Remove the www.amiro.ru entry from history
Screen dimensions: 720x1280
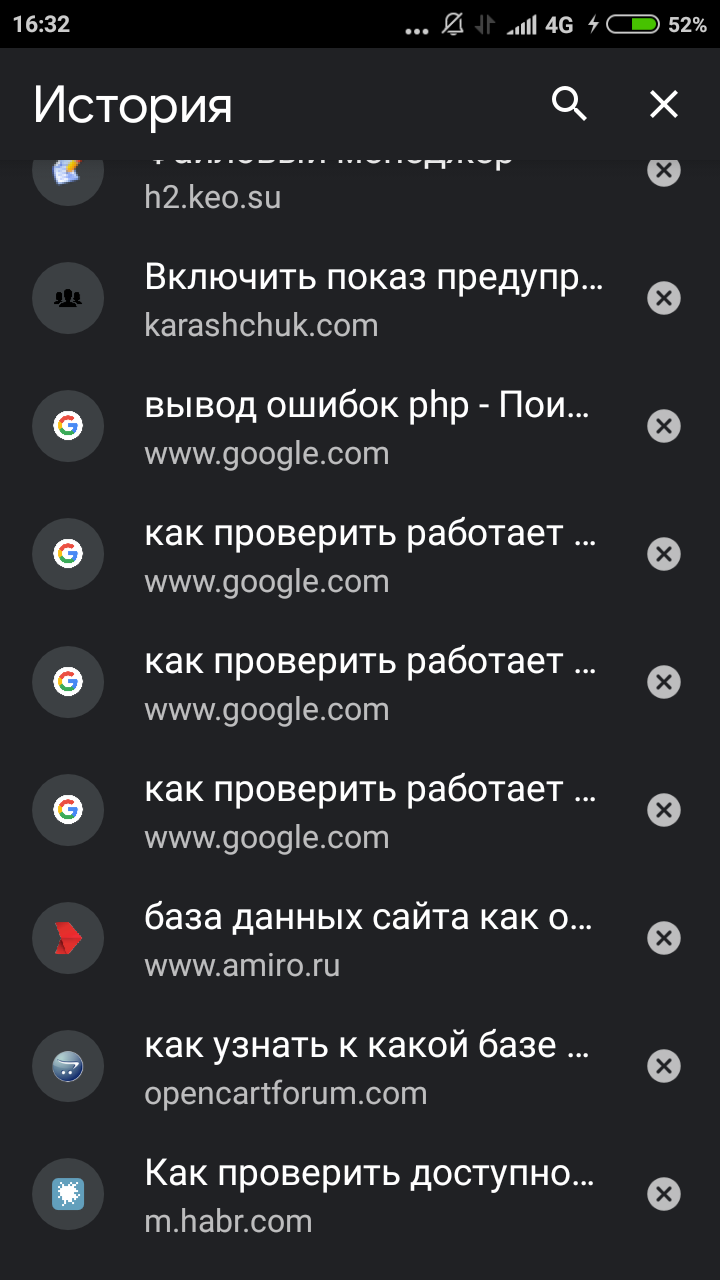click(663, 938)
